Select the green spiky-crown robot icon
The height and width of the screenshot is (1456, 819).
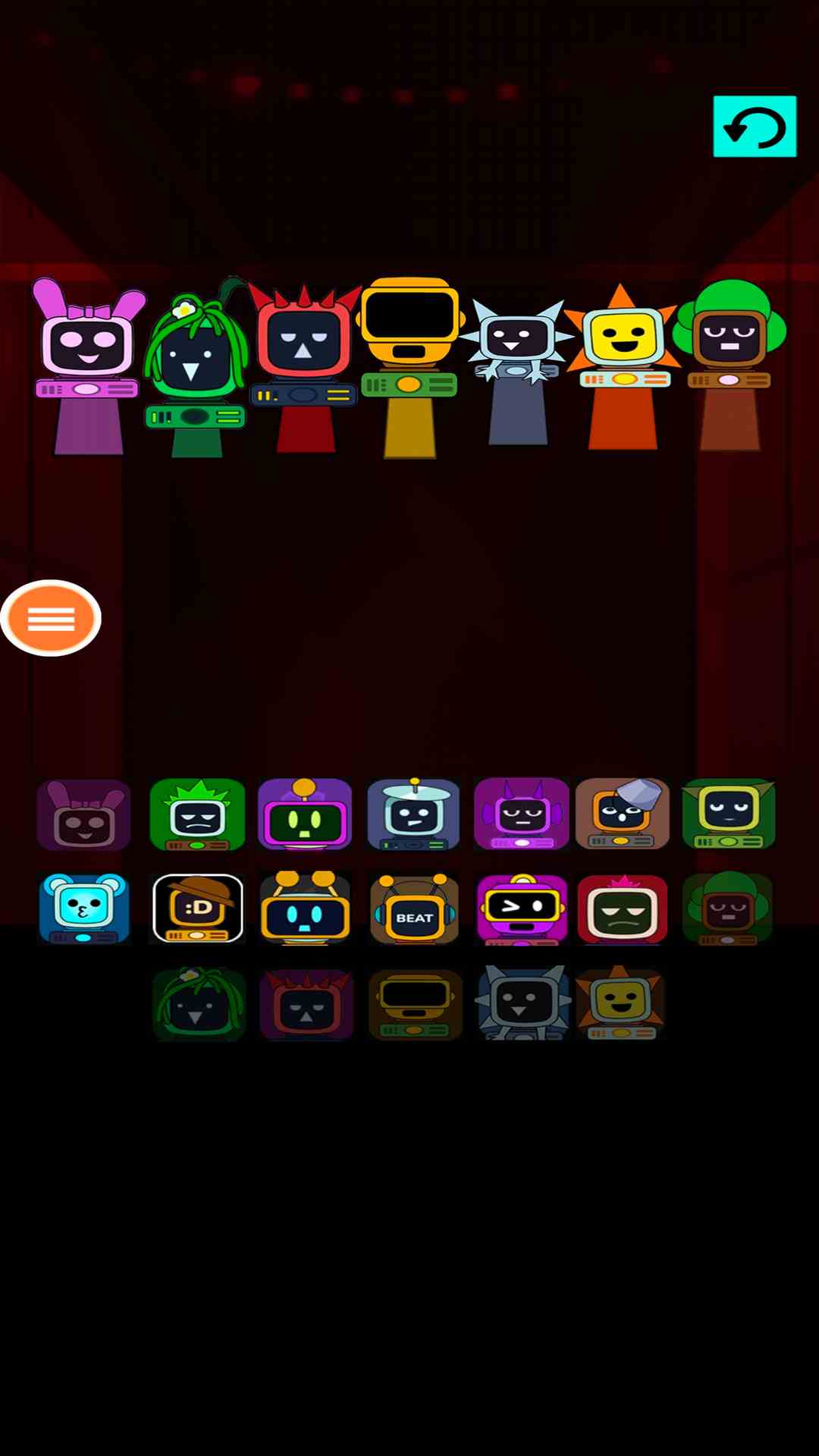[197, 815]
